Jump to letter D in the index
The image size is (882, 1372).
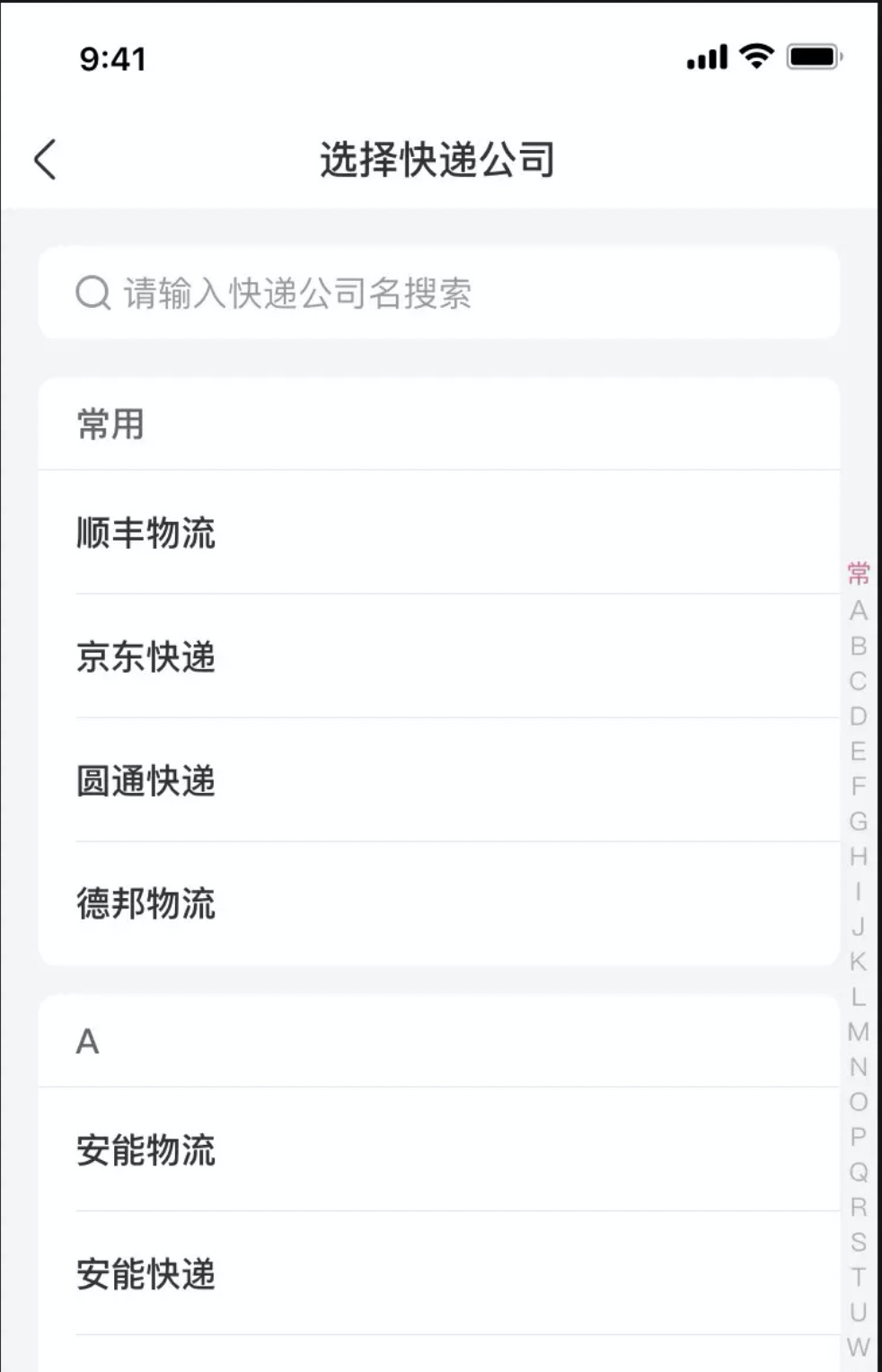pos(858,717)
